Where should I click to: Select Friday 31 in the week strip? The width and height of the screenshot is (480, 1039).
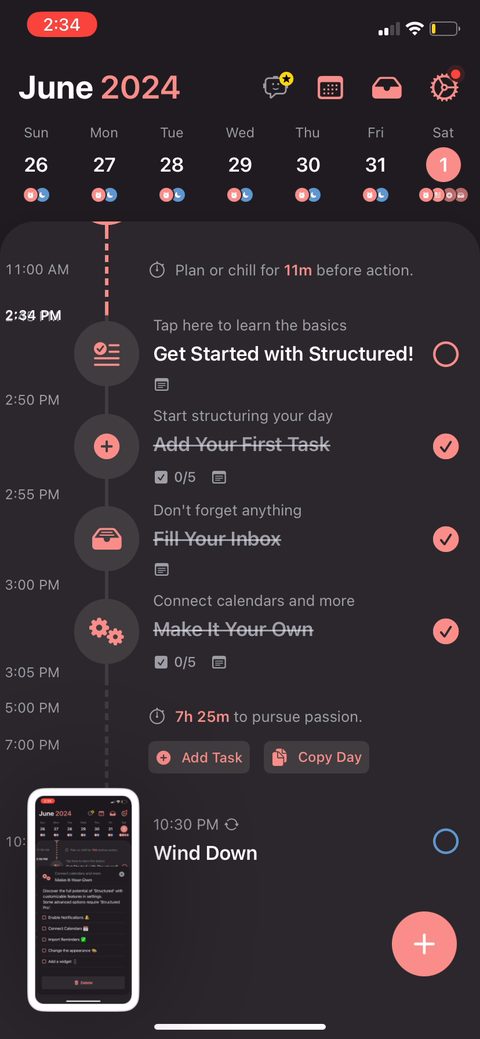click(375, 164)
